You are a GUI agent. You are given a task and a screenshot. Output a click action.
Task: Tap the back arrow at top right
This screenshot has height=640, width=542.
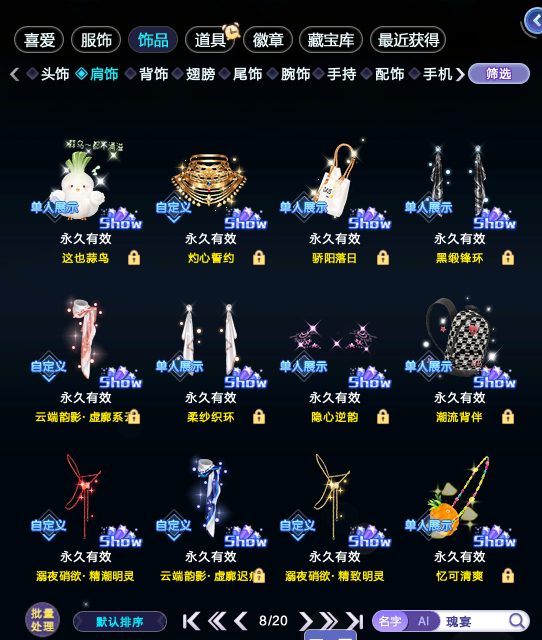click(x=533, y=20)
